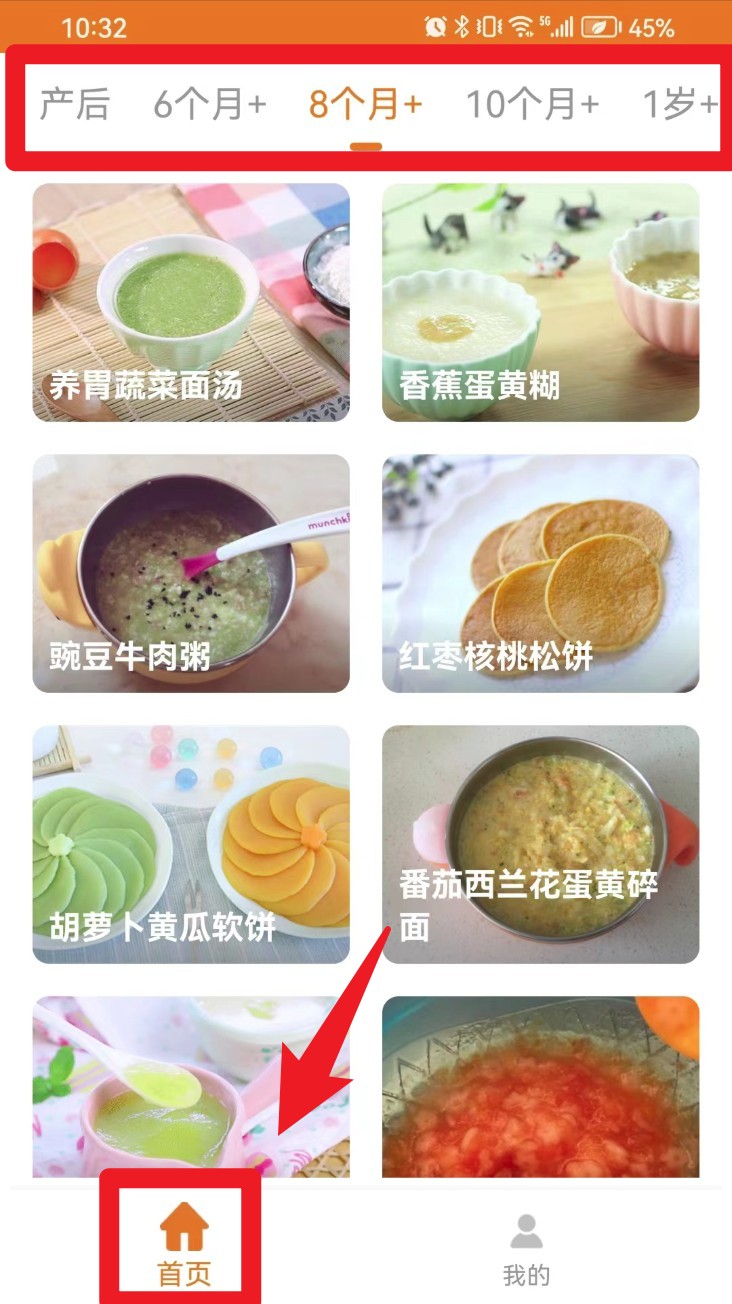This screenshot has width=732, height=1304.
Task: Open the 胡萝卜黄瓜软饼 recipe card
Action: click(191, 844)
